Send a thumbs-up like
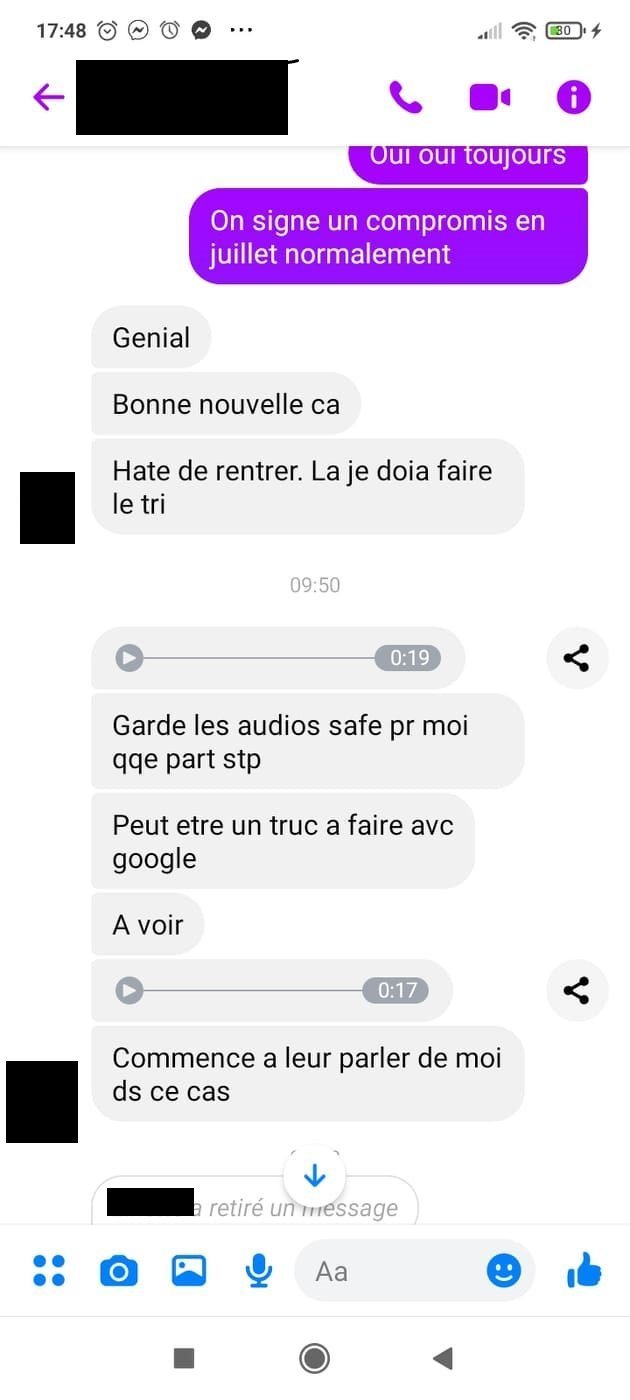Image resolution: width=630 pixels, height=1400 pixels. [x=583, y=1271]
